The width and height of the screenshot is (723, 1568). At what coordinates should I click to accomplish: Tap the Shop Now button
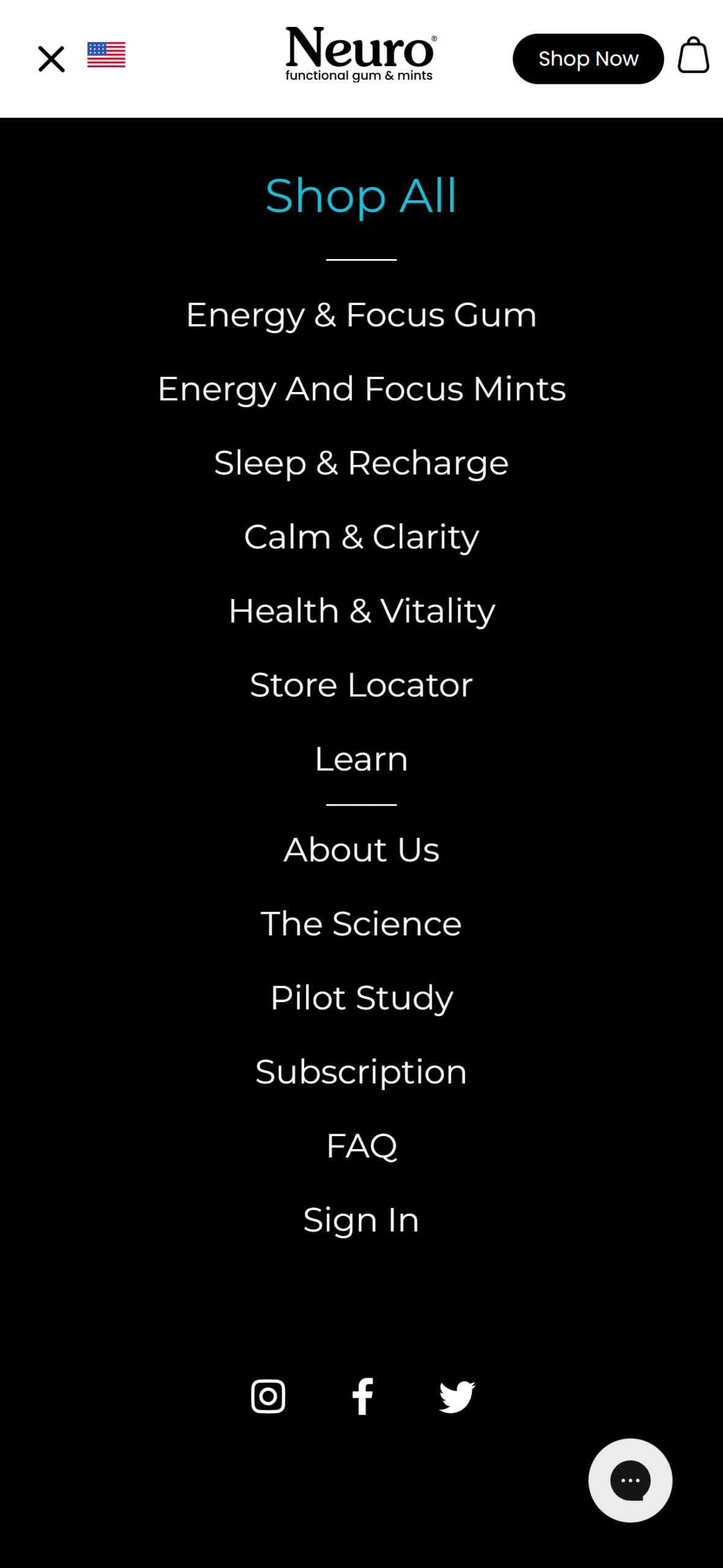coord(588,59)
